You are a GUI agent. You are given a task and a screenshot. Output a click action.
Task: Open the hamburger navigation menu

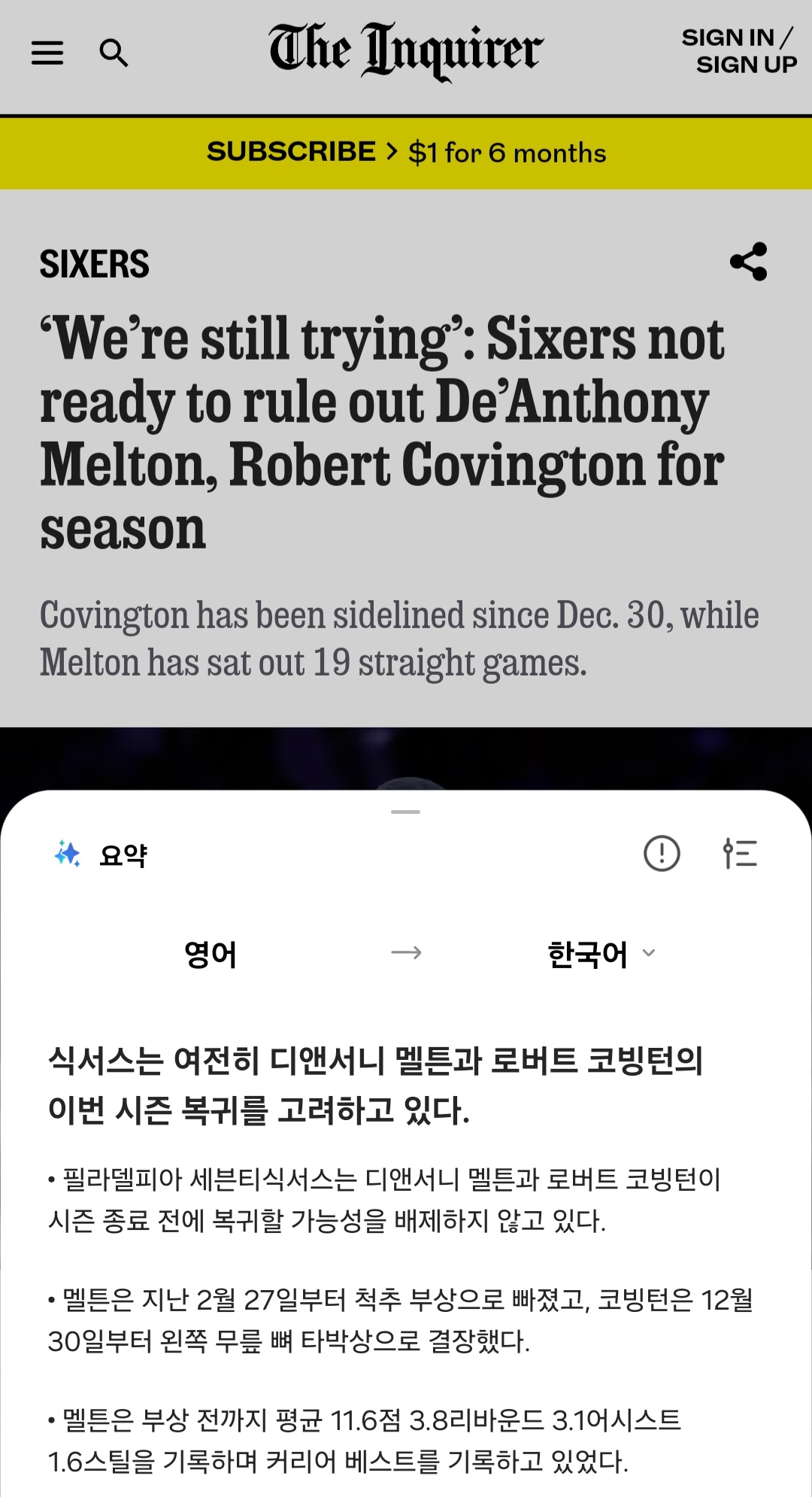tap(47, 53)
